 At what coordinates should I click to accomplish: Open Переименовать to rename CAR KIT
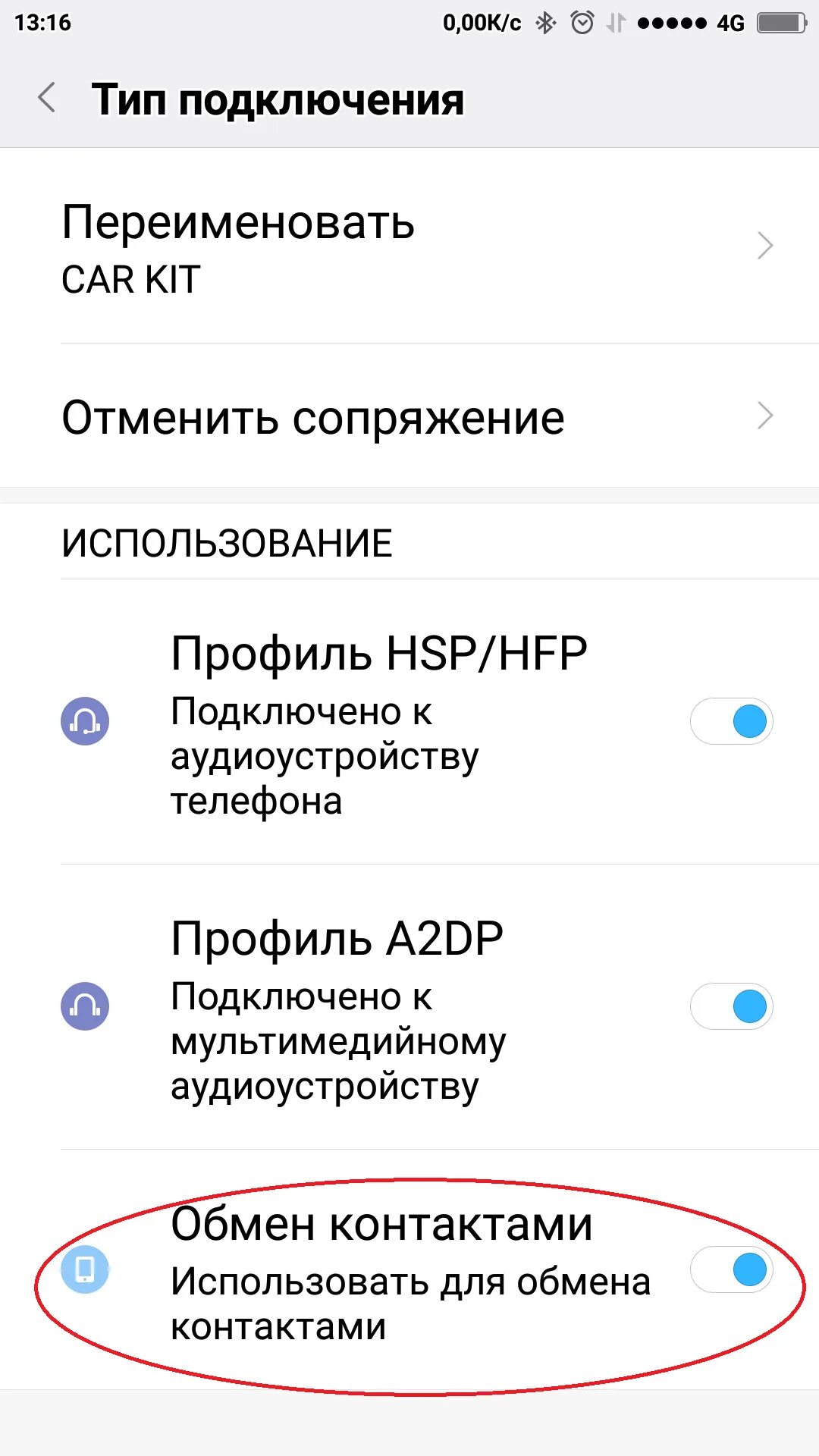[x=409, y=246]
